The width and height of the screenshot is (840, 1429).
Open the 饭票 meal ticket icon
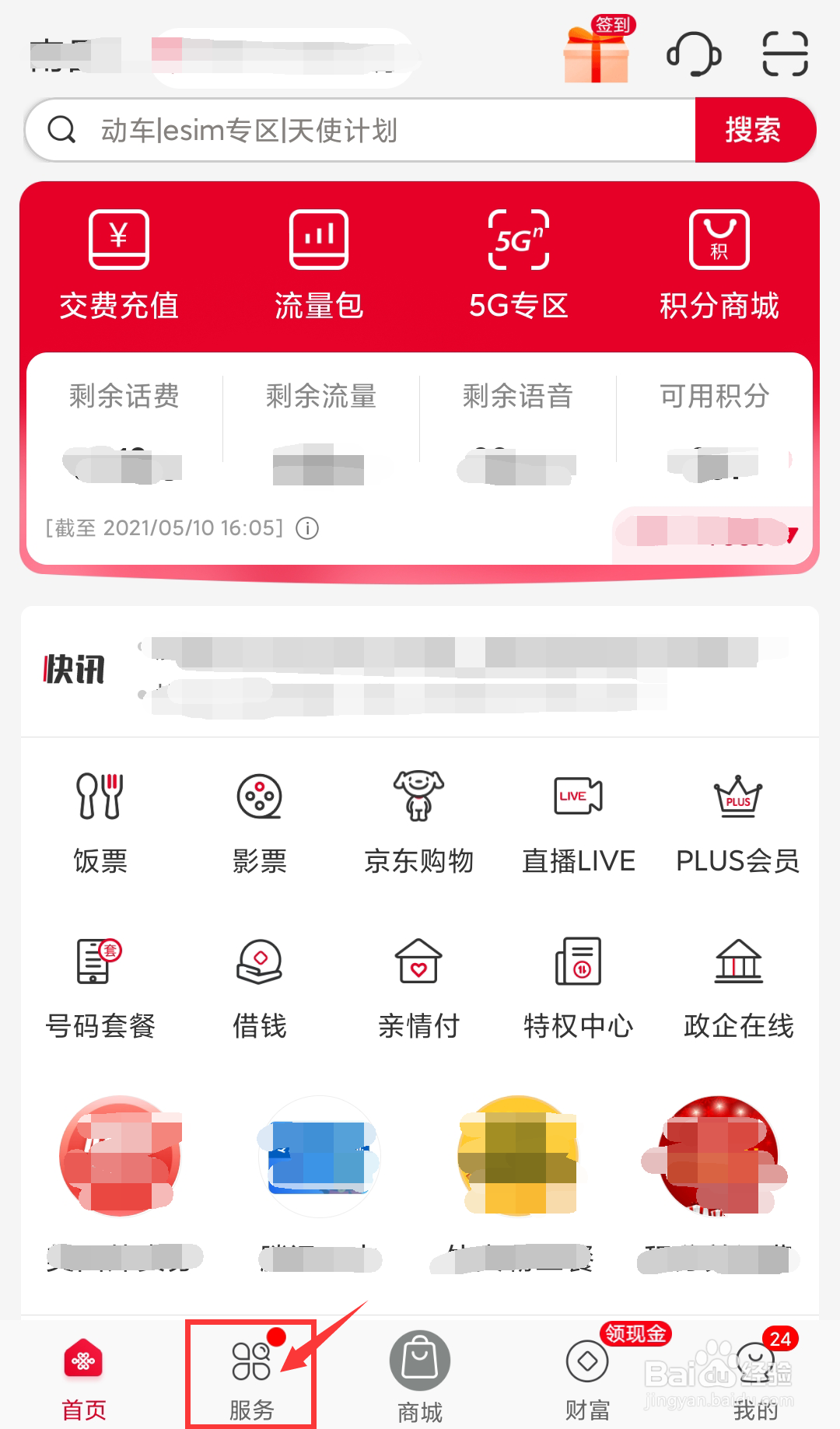pos(100,821)
